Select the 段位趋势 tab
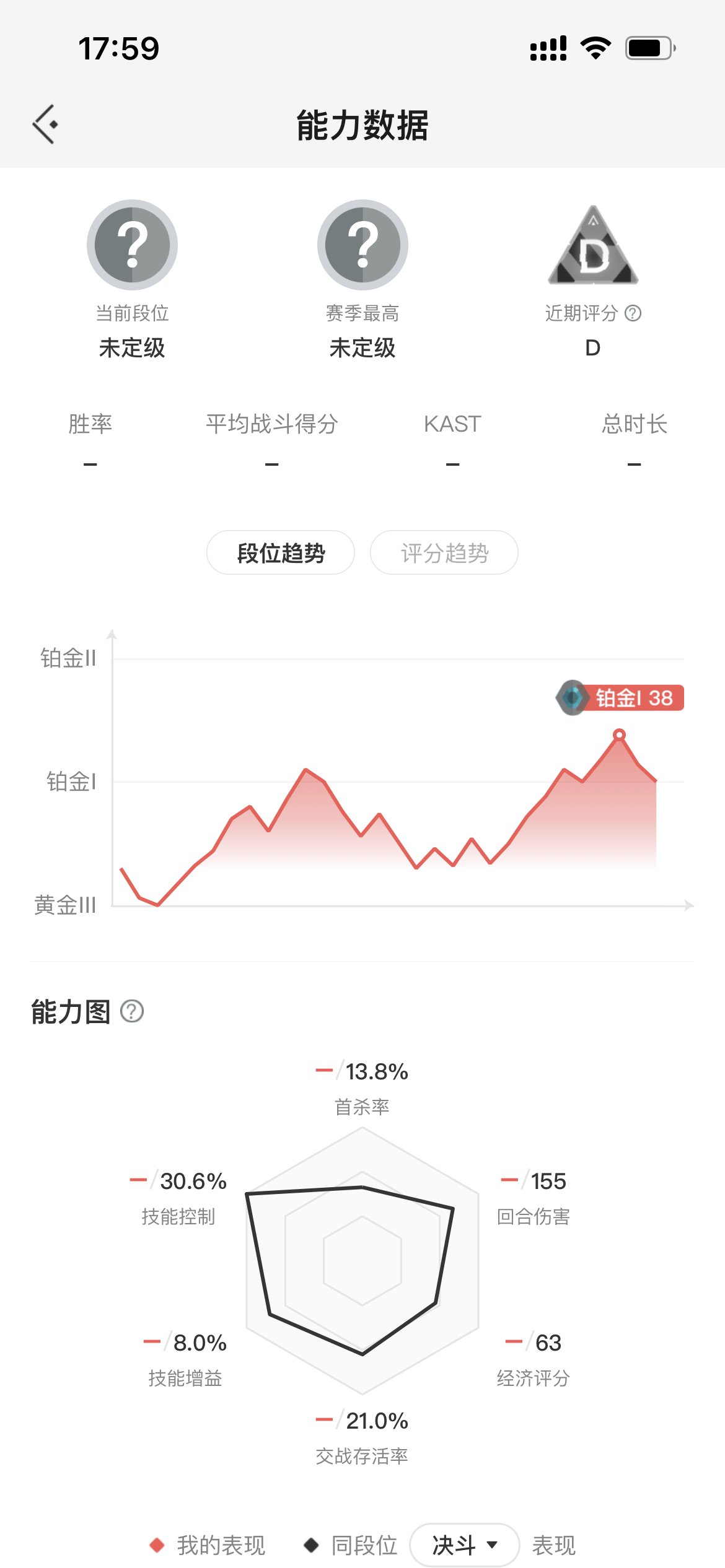The width and height of the screenshot is (725, 1568). click(281, 552)
